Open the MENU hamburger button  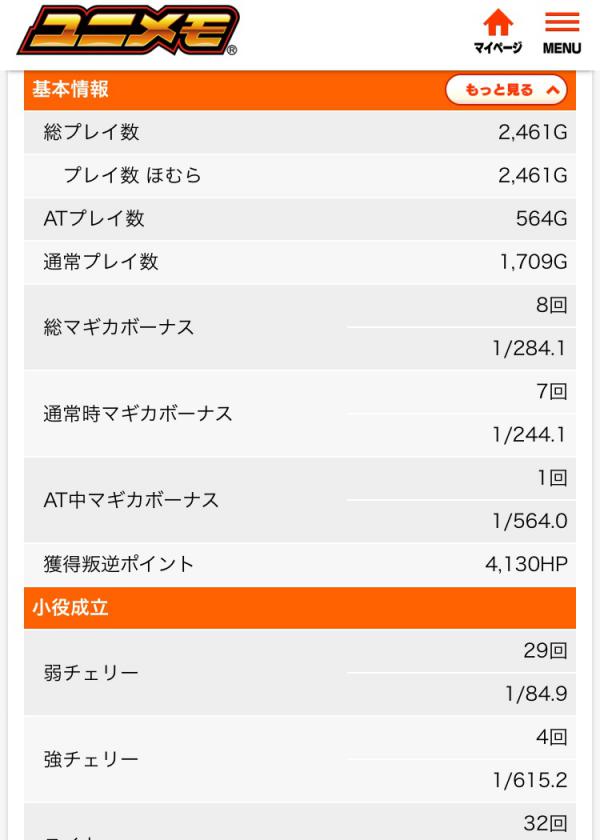562,32
